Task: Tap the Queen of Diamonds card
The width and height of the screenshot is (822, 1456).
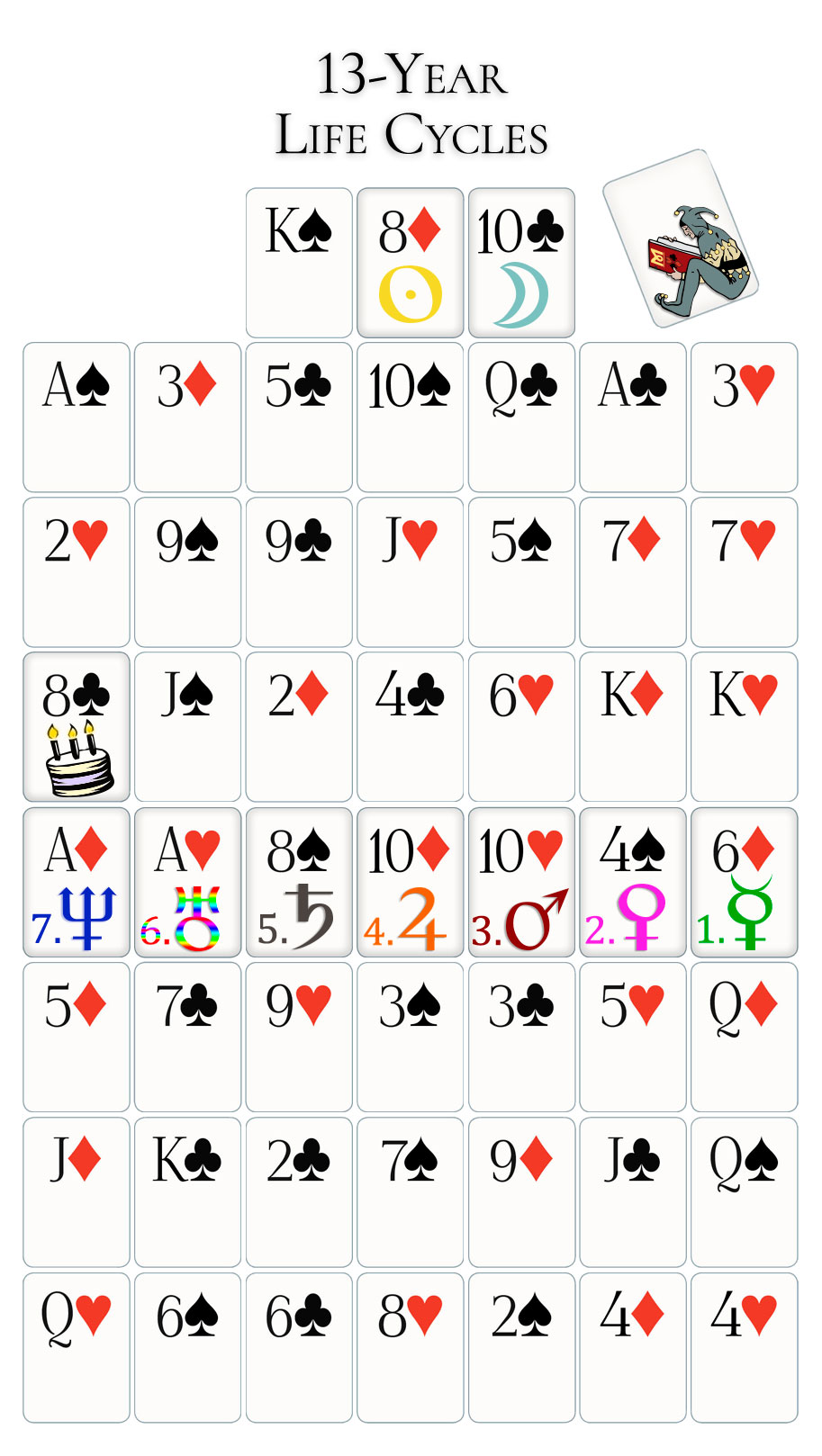Action: [745, 1038]
